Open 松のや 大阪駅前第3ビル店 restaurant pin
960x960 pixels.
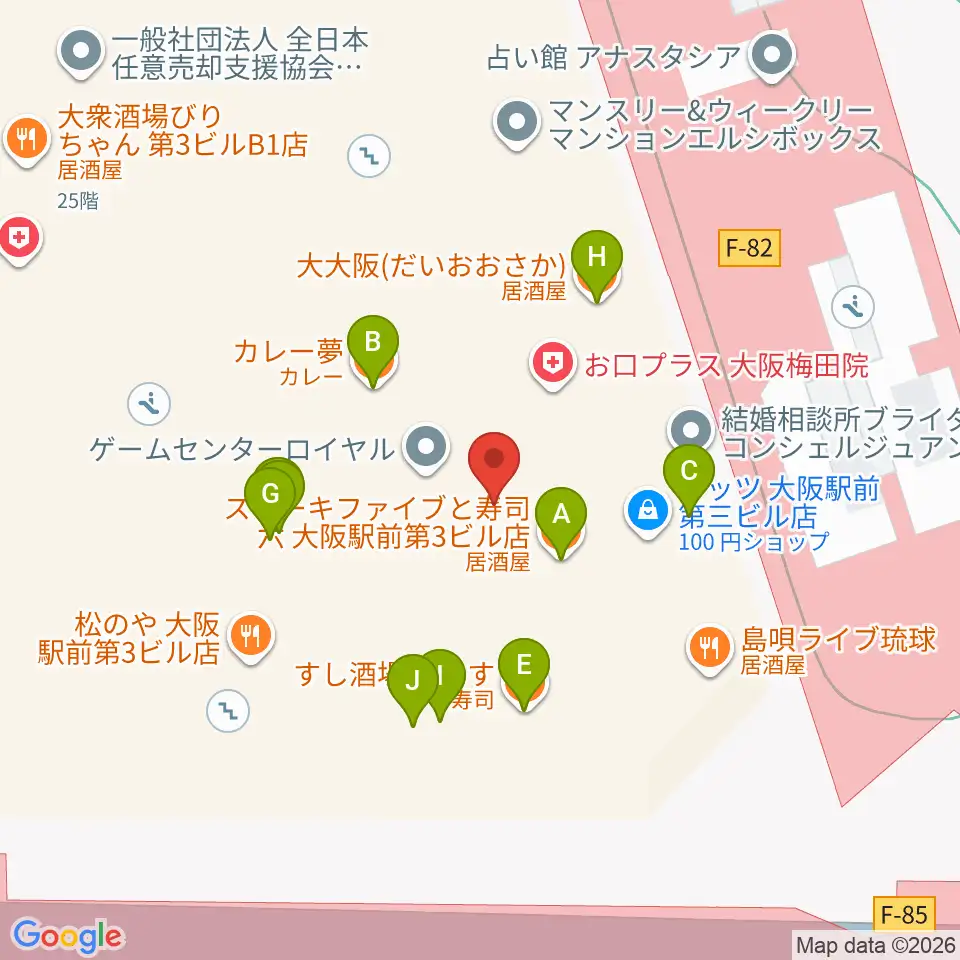(251, 639)
